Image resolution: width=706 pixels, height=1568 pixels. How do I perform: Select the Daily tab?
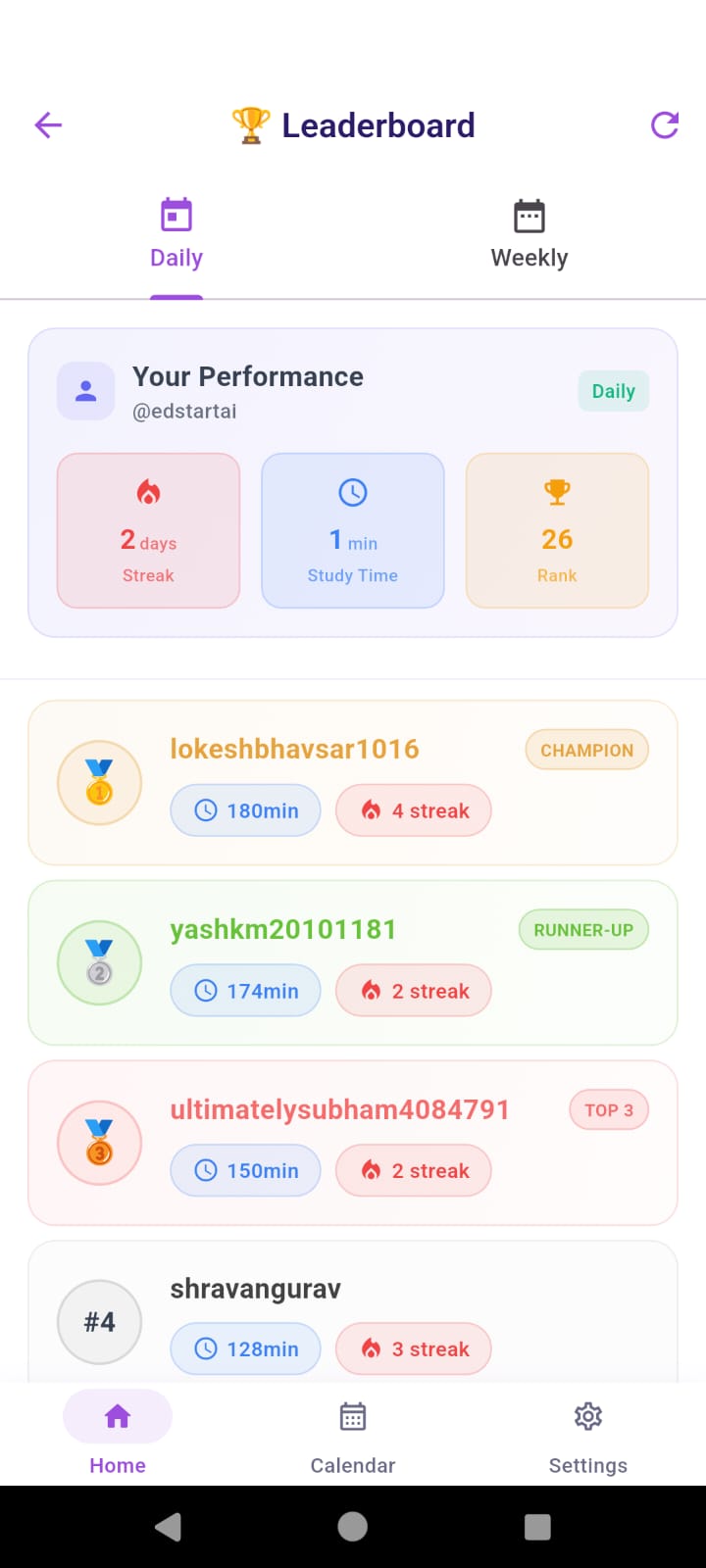click(176, 257)
